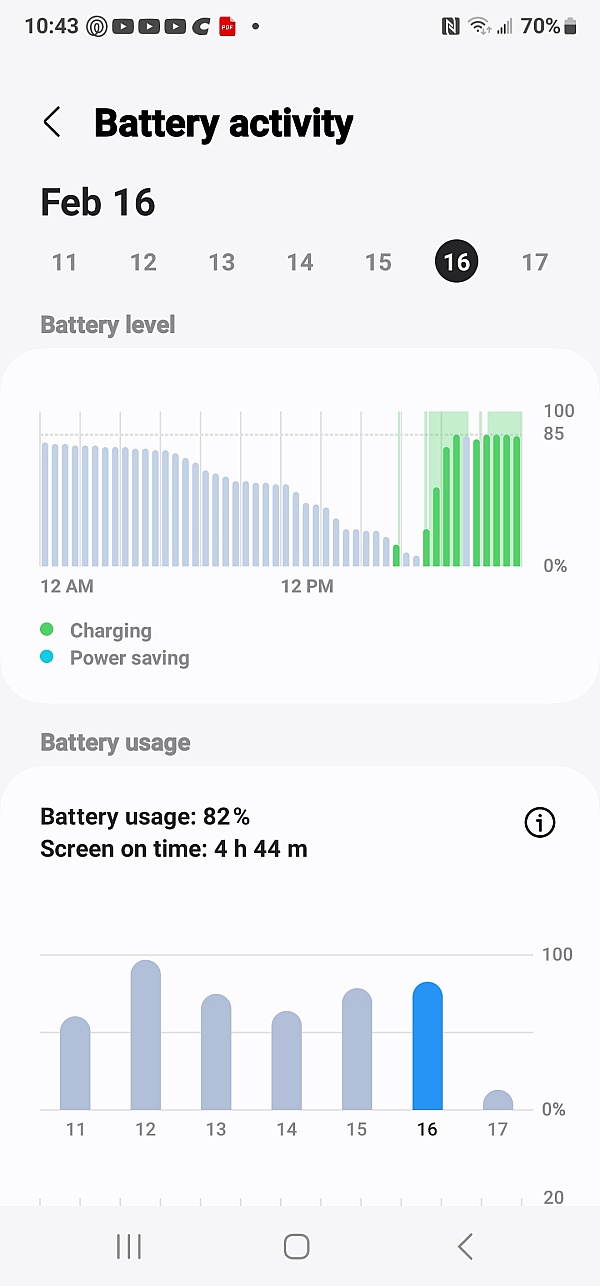Image resolution: width=600 pixels, height=1286 pixels.
Task: Tap the usage bar for day 15
Action: tap(357, 1050)
